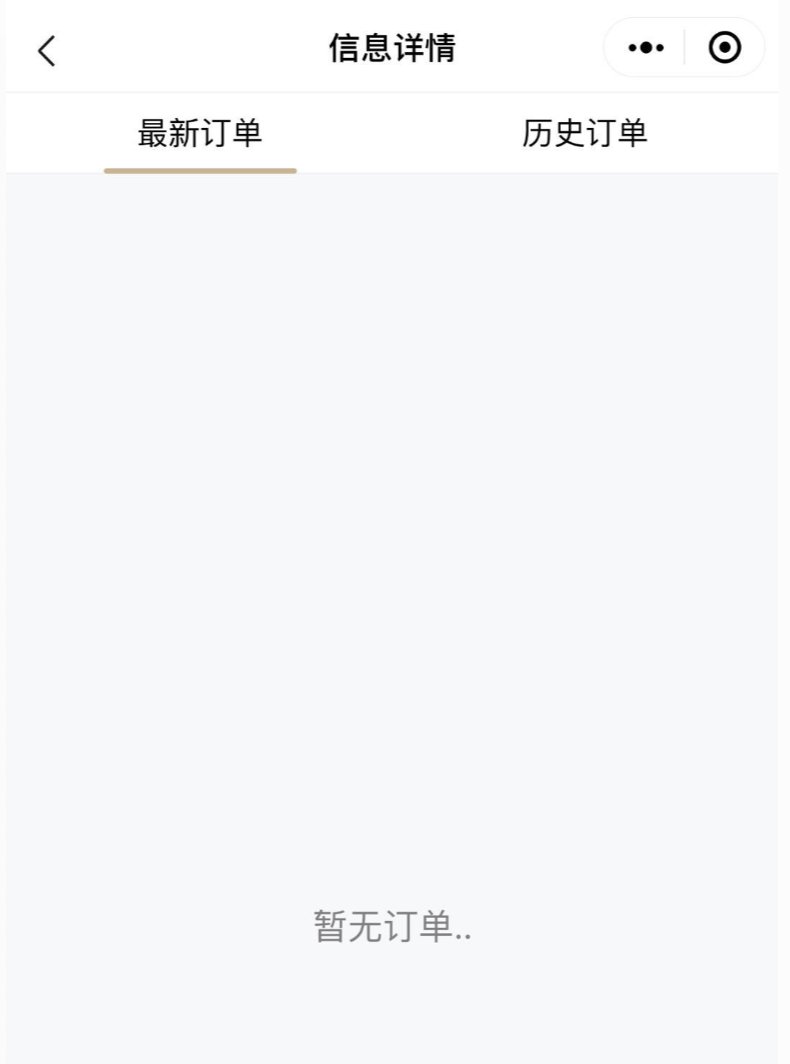Close the mini program via circle icon
This screenshot has width=790, height=1064.
725,48
